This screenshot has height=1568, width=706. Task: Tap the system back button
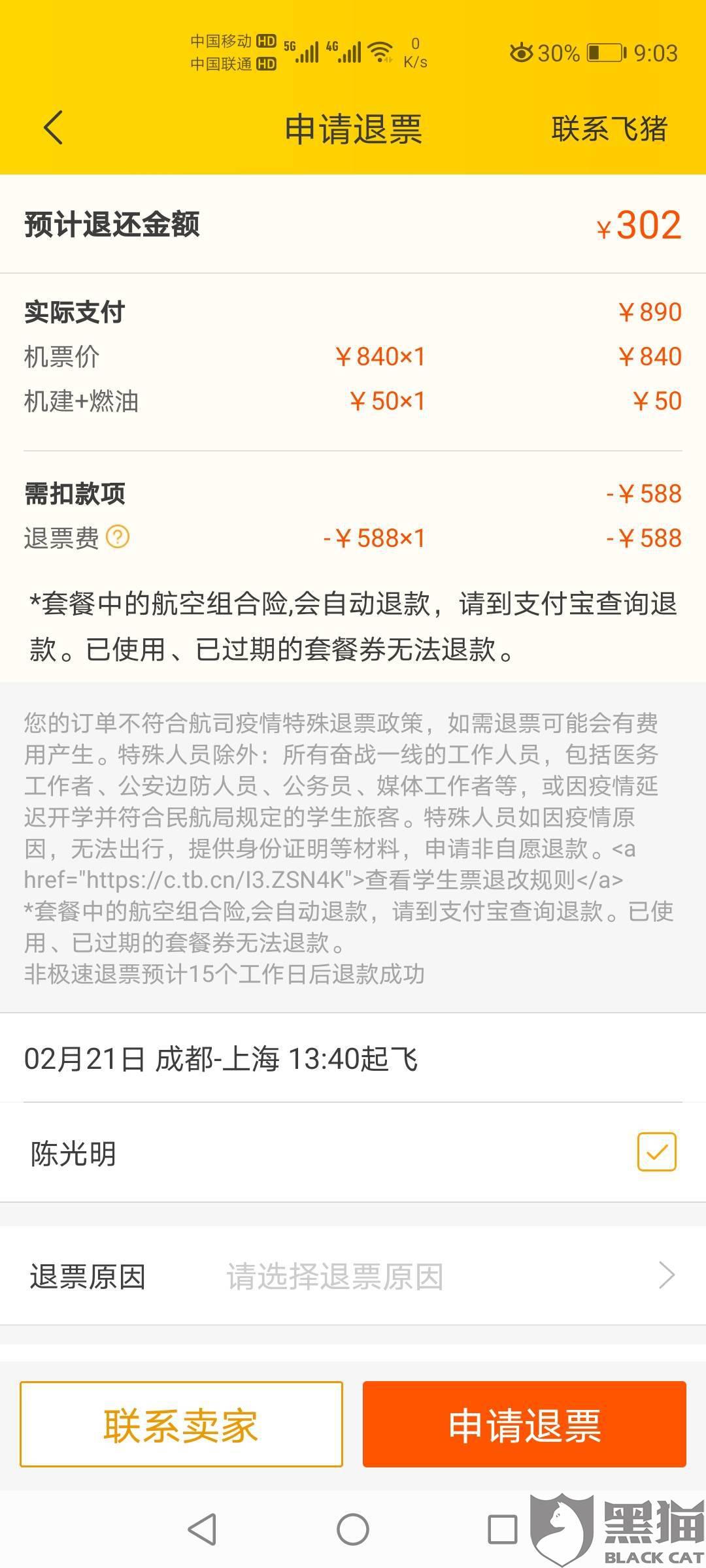(202, 1529)
